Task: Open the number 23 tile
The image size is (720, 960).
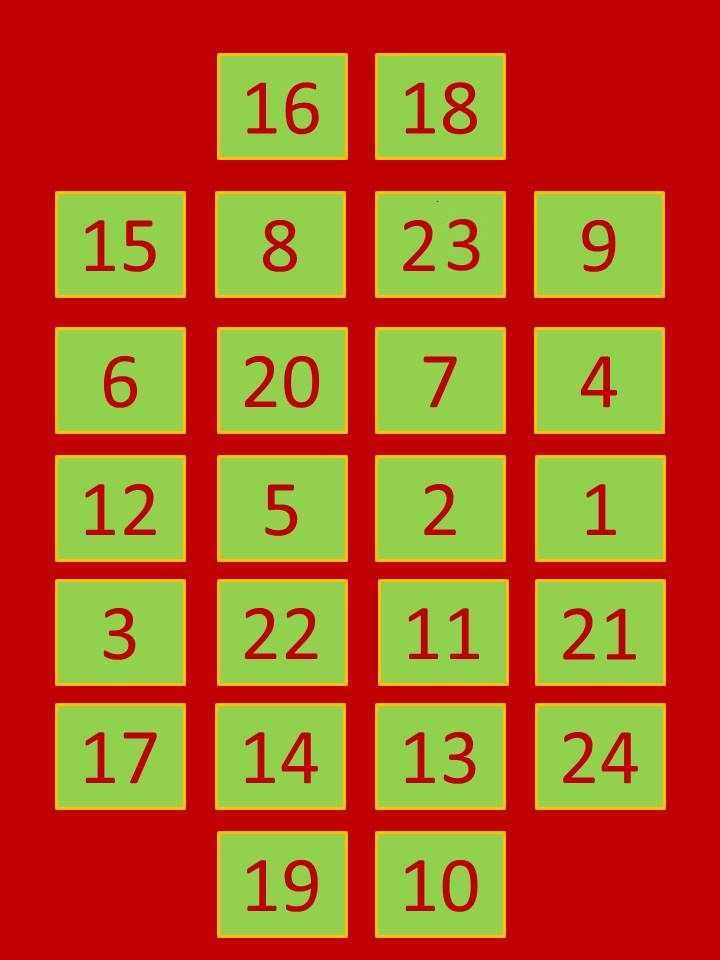Action: coord(440,245)
